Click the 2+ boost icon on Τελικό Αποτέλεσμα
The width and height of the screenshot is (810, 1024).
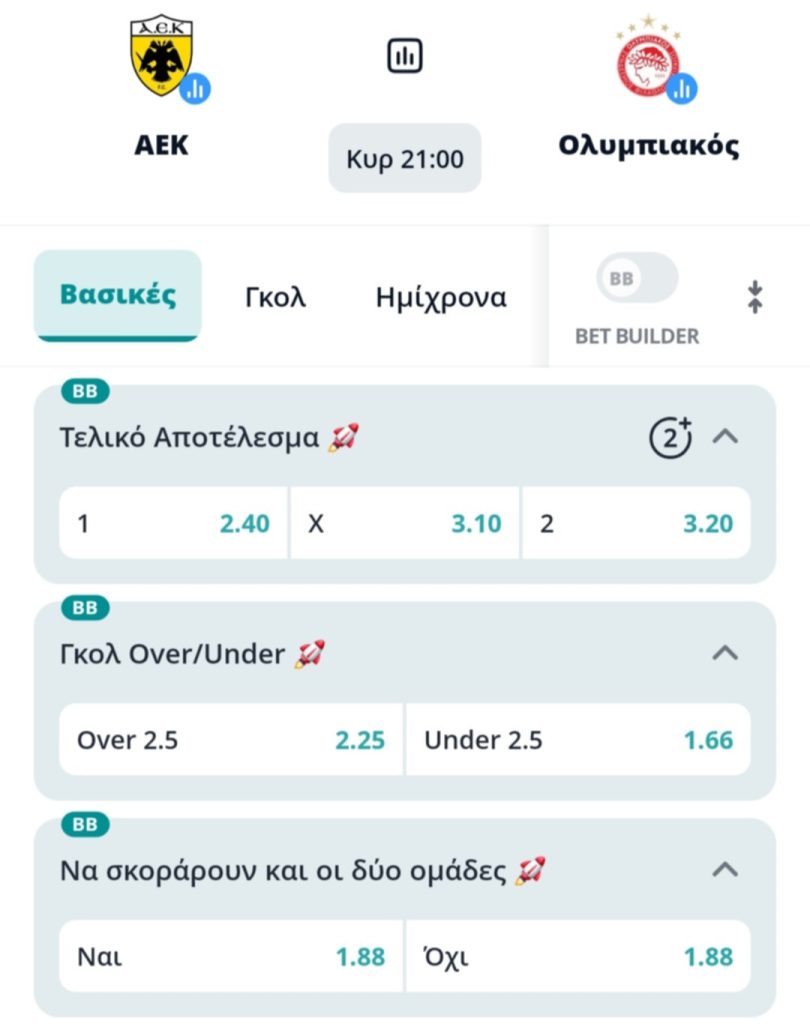(668, 437)
